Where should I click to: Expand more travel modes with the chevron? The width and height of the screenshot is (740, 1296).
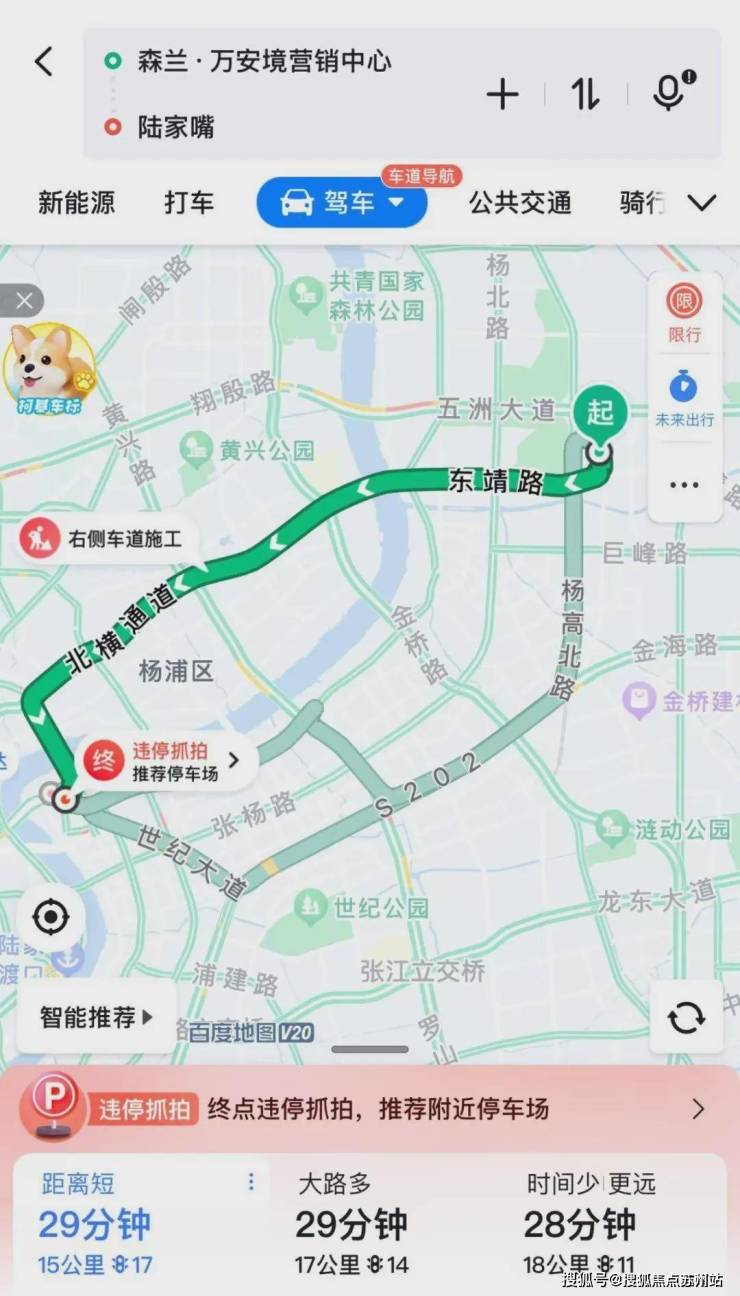[703, 203]
